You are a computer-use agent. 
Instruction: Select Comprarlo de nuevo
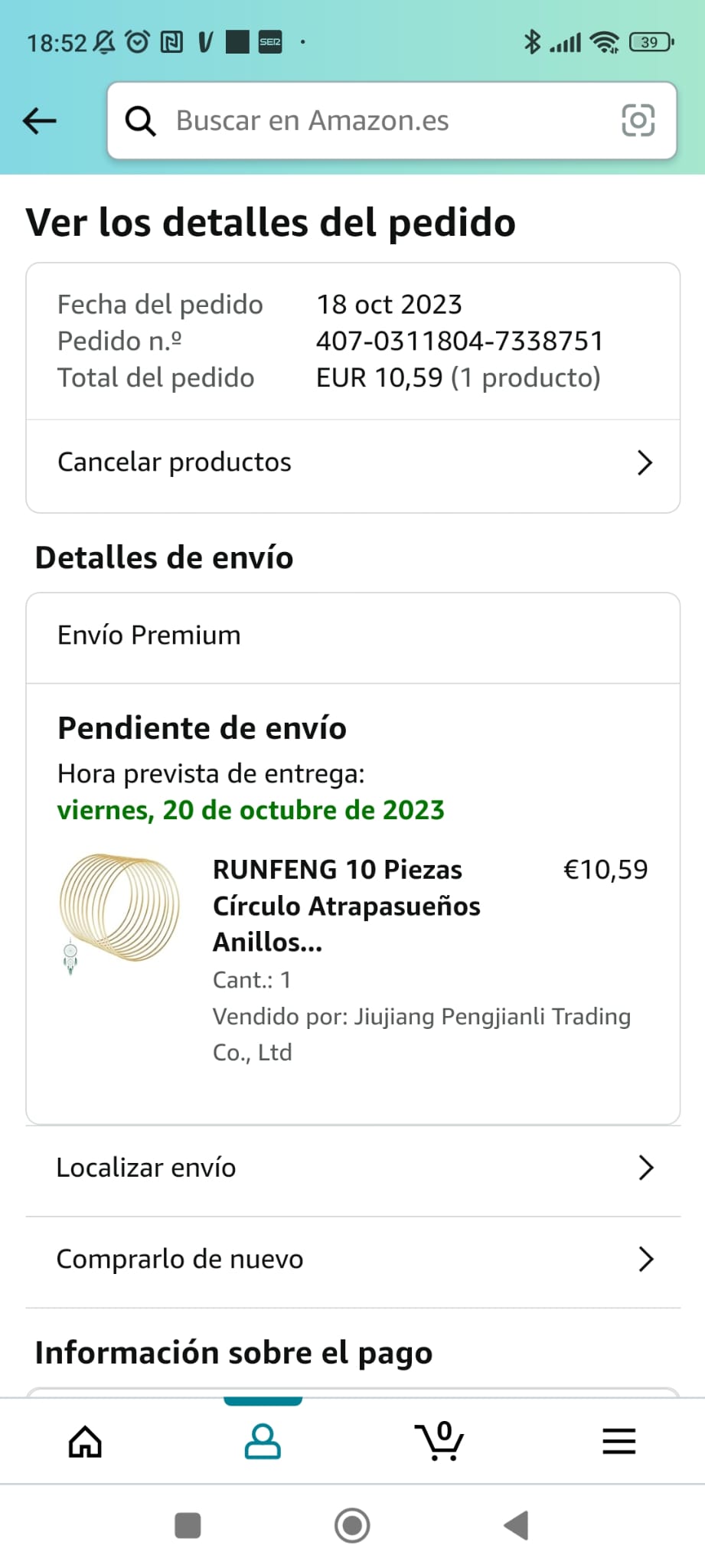[x=353, y=1259]
